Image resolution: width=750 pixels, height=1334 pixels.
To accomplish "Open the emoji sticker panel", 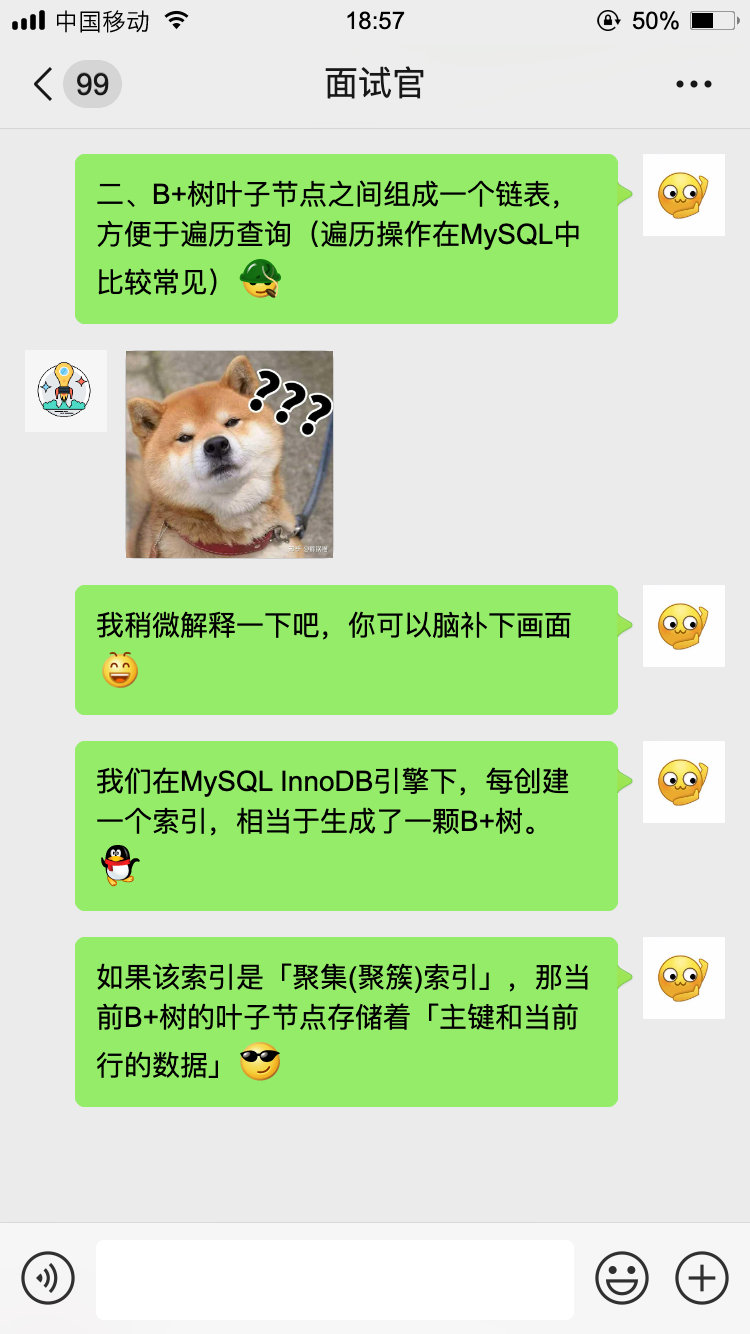I will [622, 1278].
